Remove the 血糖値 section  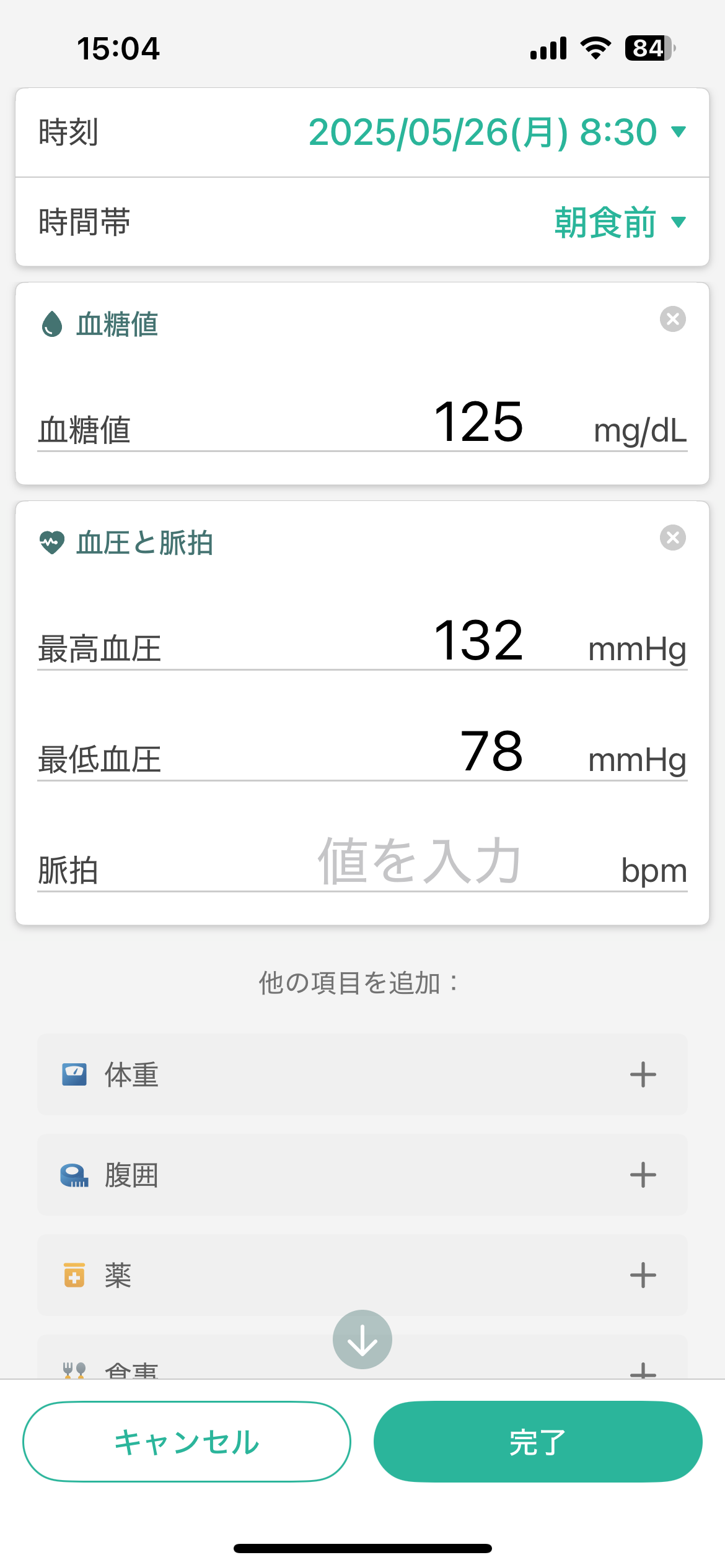(673, 319)
